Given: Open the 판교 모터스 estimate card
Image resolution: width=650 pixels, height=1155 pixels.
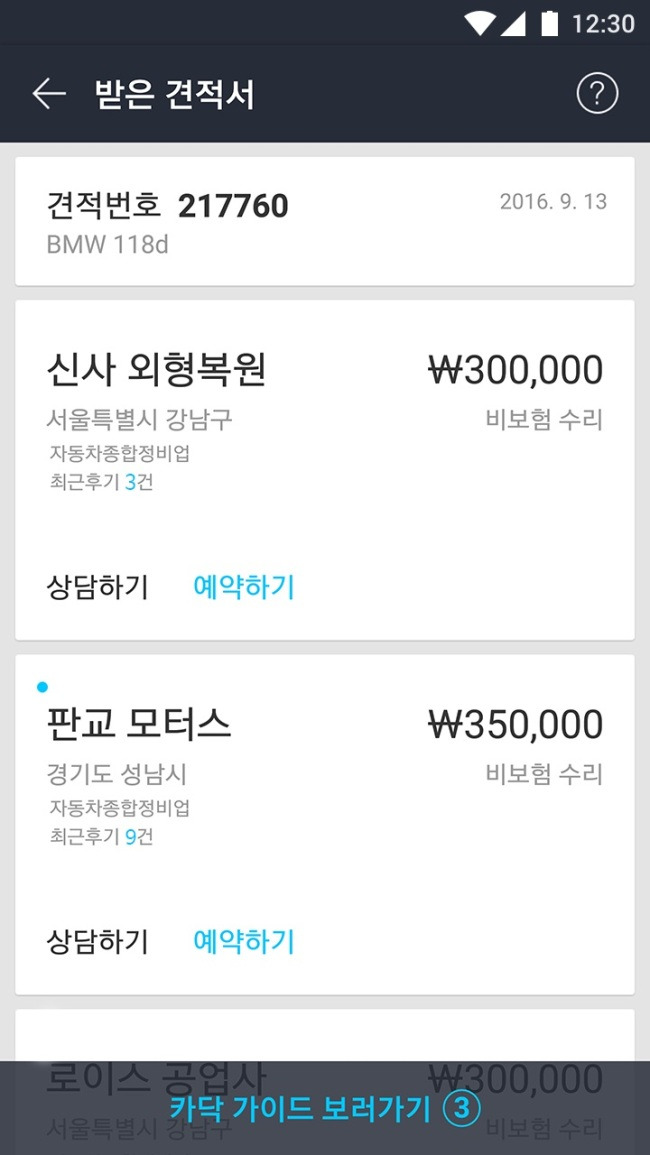Looking at the screenshot, I should tap(325, 824).
